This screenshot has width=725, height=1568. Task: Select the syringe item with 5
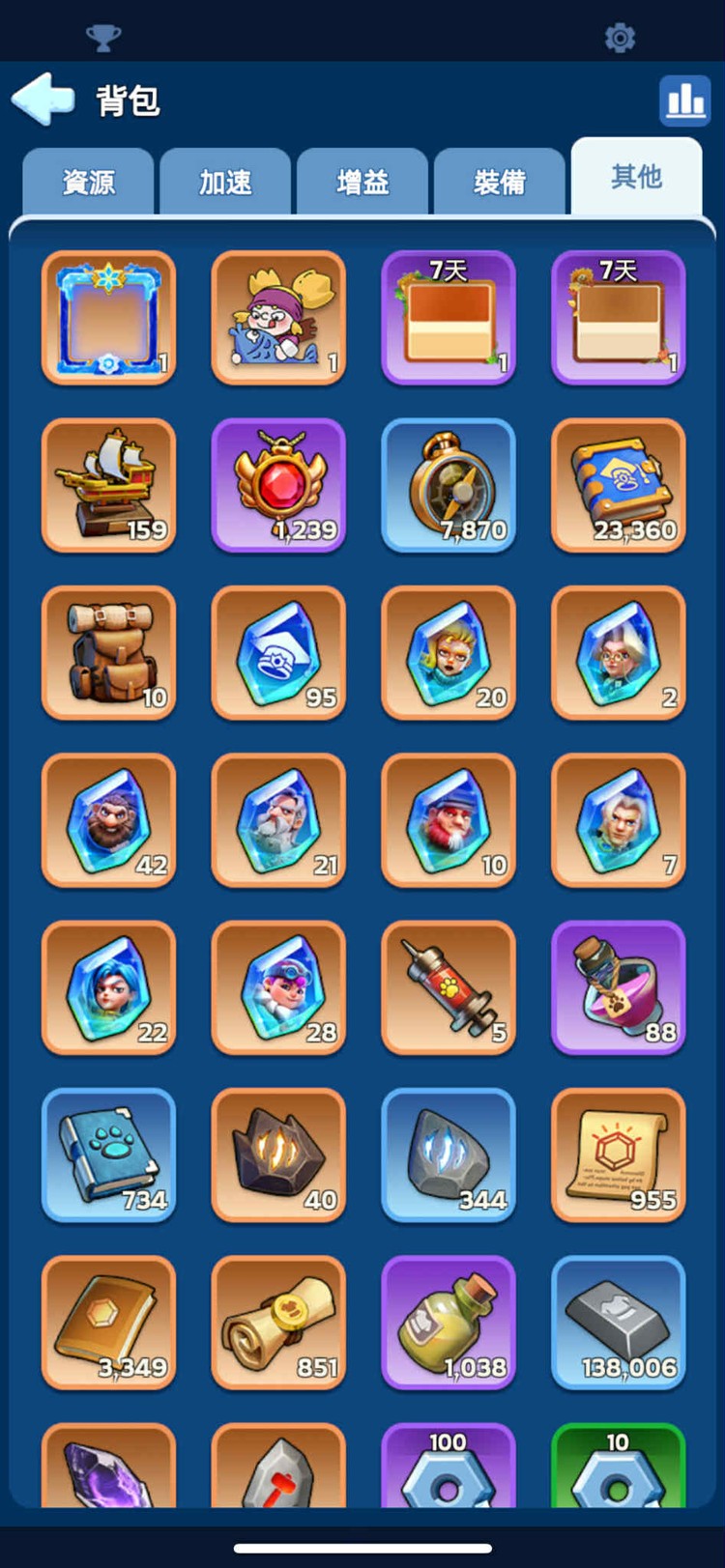(x=449, y=987)
